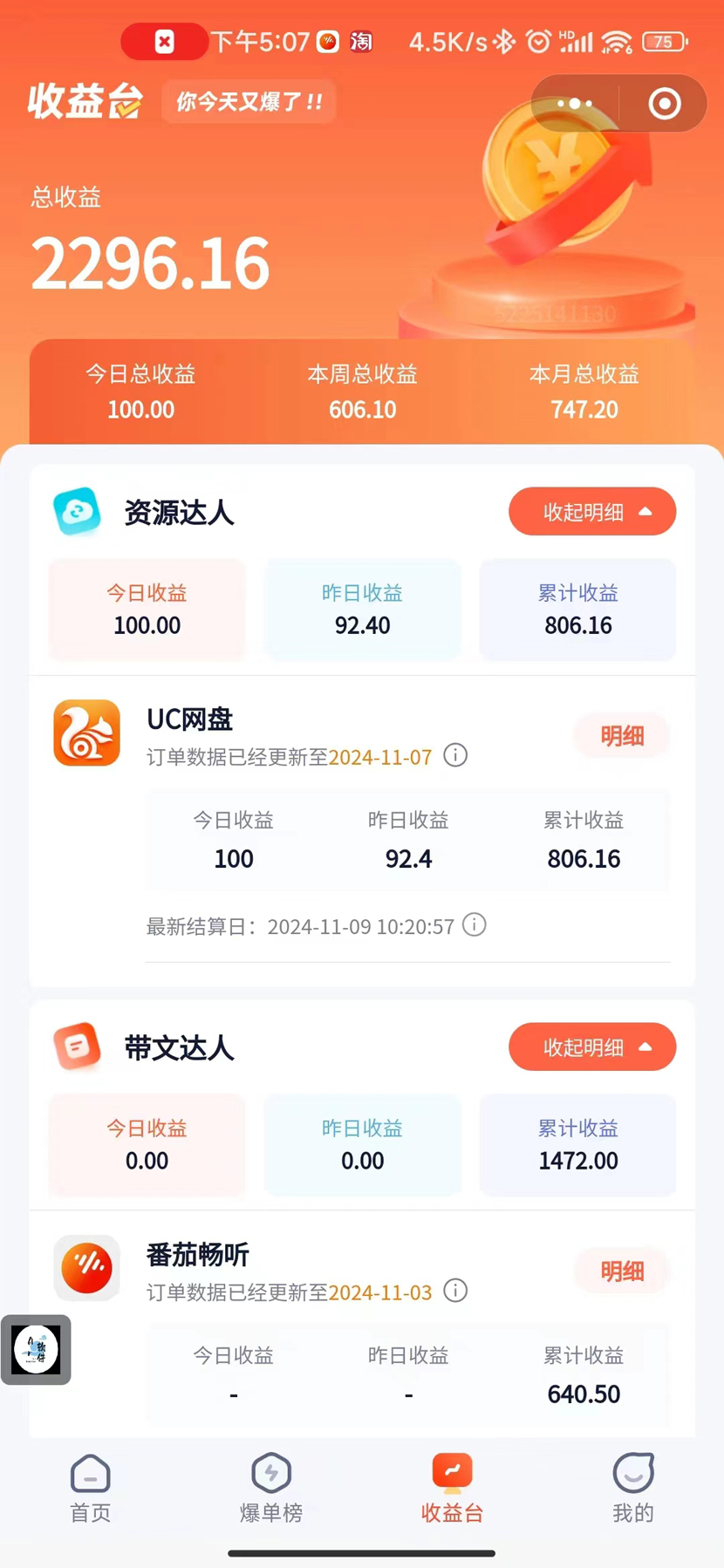Close the mini program via the circle icon
Image resolution: width=724 pixels, height=1568 pixels.
click(x=665, y=104)
